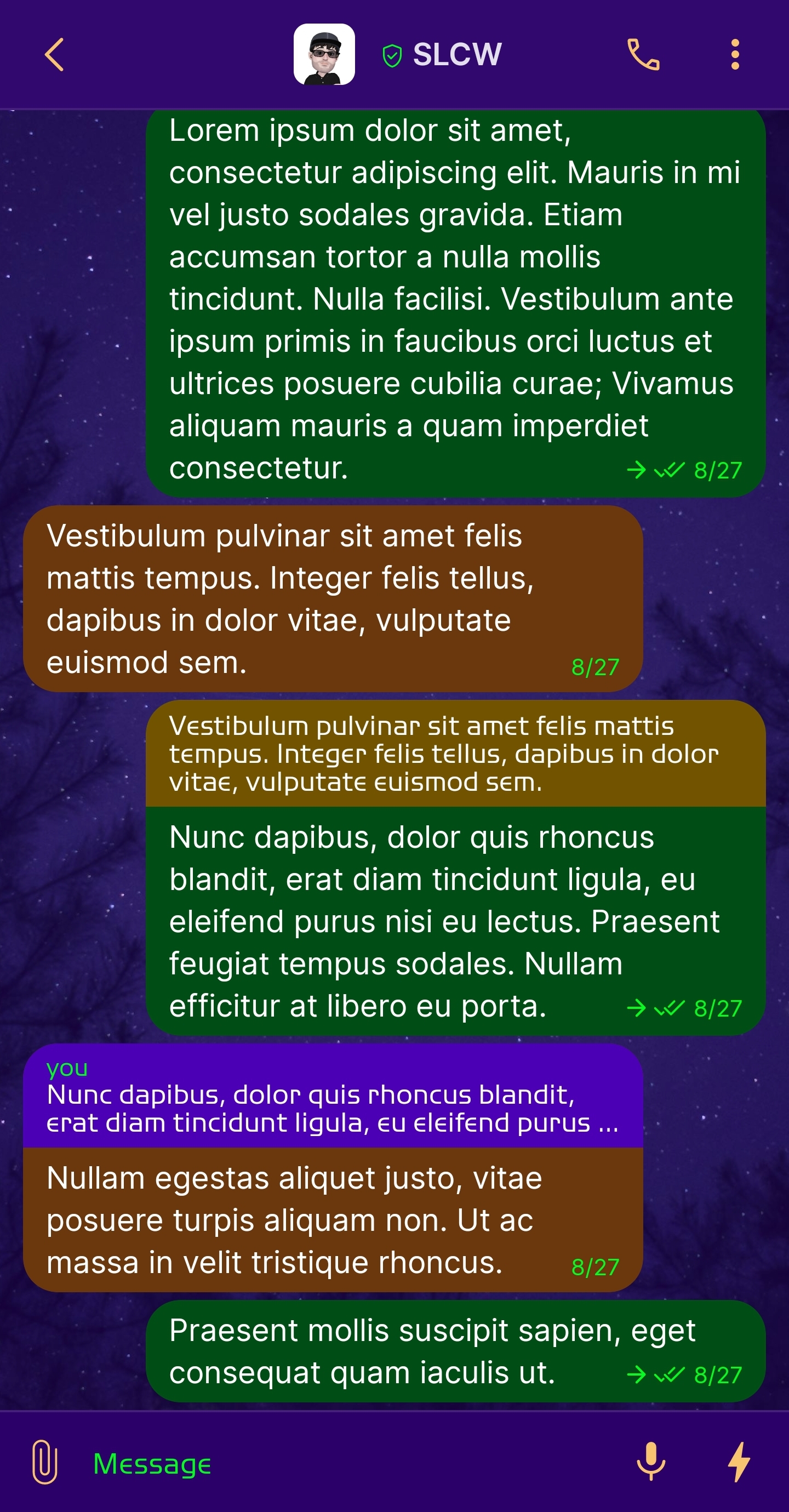This screenshot has height=1512, width=789.
Task: Record a voice message with the microphone
Action: tap(651, 1462)
